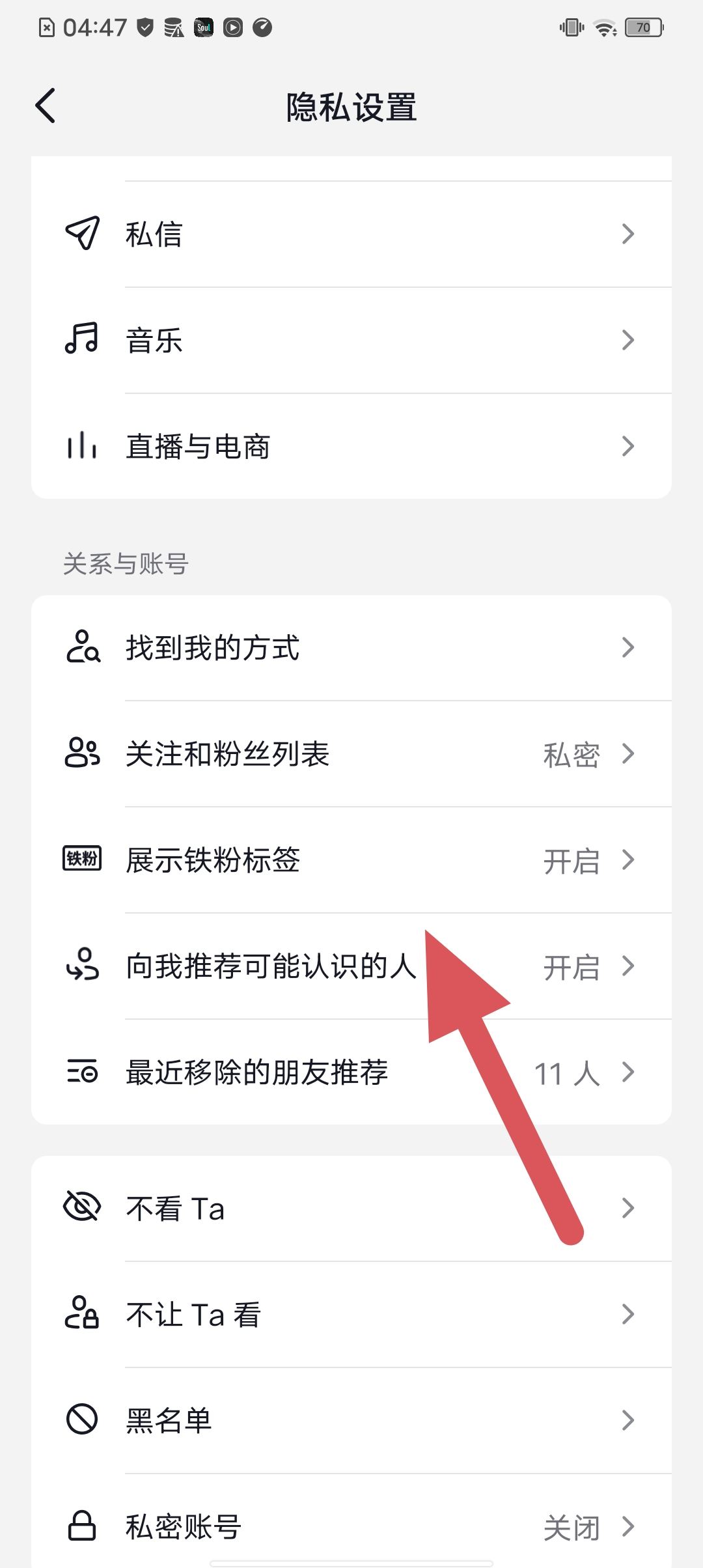The width and height of the screenshot is (703, 1568).
Task: Click the 隐私设置 page title
Action: 351,107
